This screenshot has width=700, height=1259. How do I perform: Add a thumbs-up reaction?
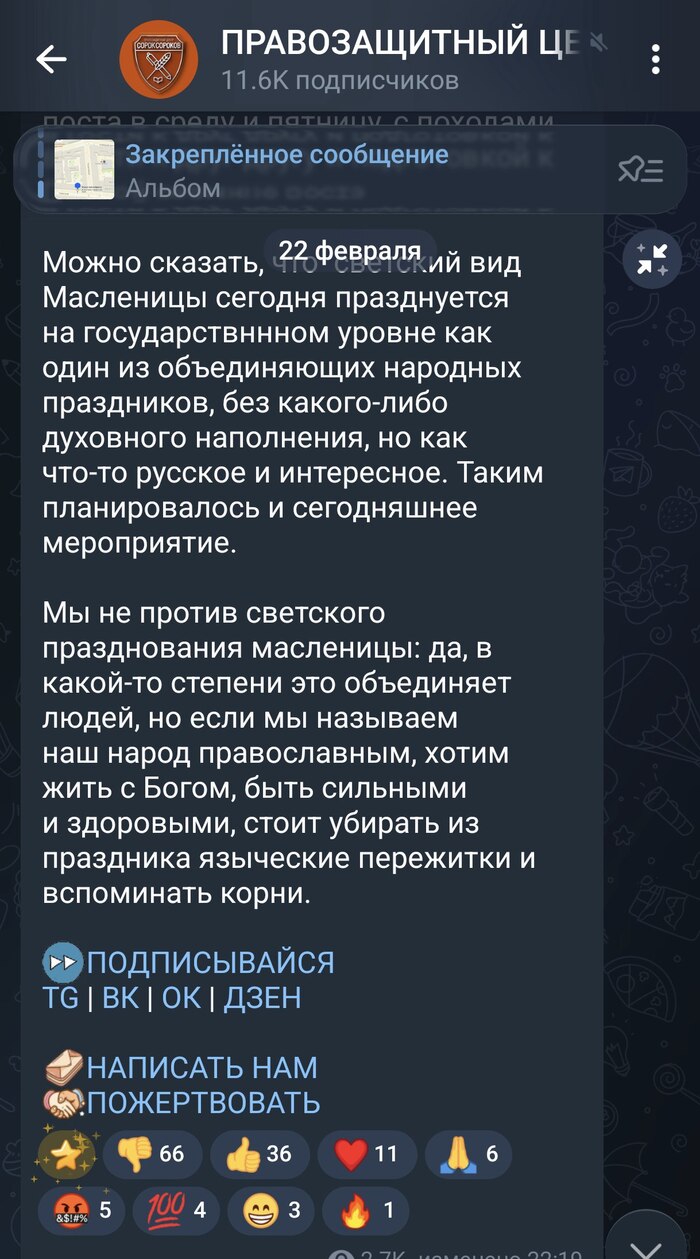pos(259,1155)
